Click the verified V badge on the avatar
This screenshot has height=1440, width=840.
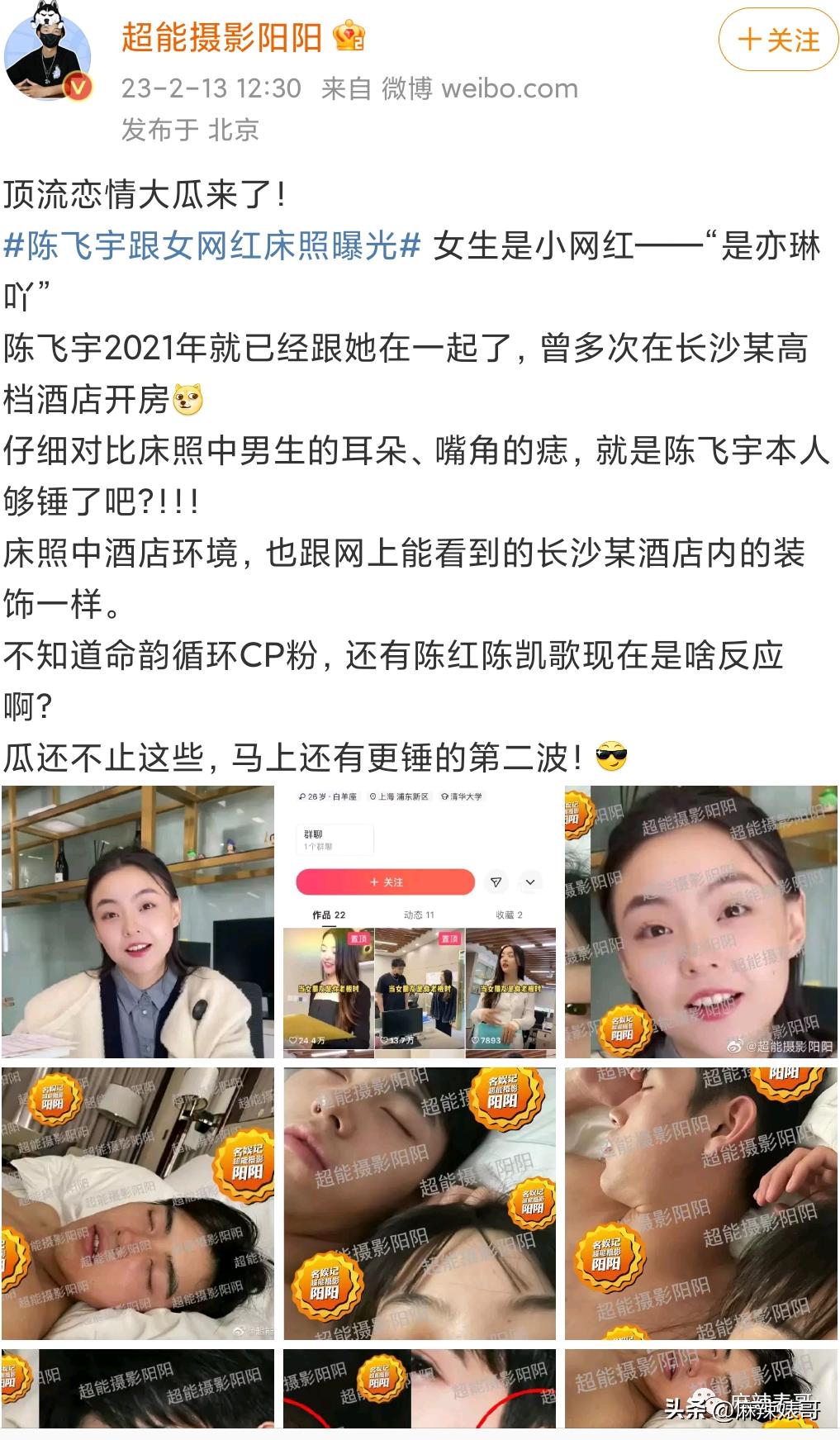77,86
